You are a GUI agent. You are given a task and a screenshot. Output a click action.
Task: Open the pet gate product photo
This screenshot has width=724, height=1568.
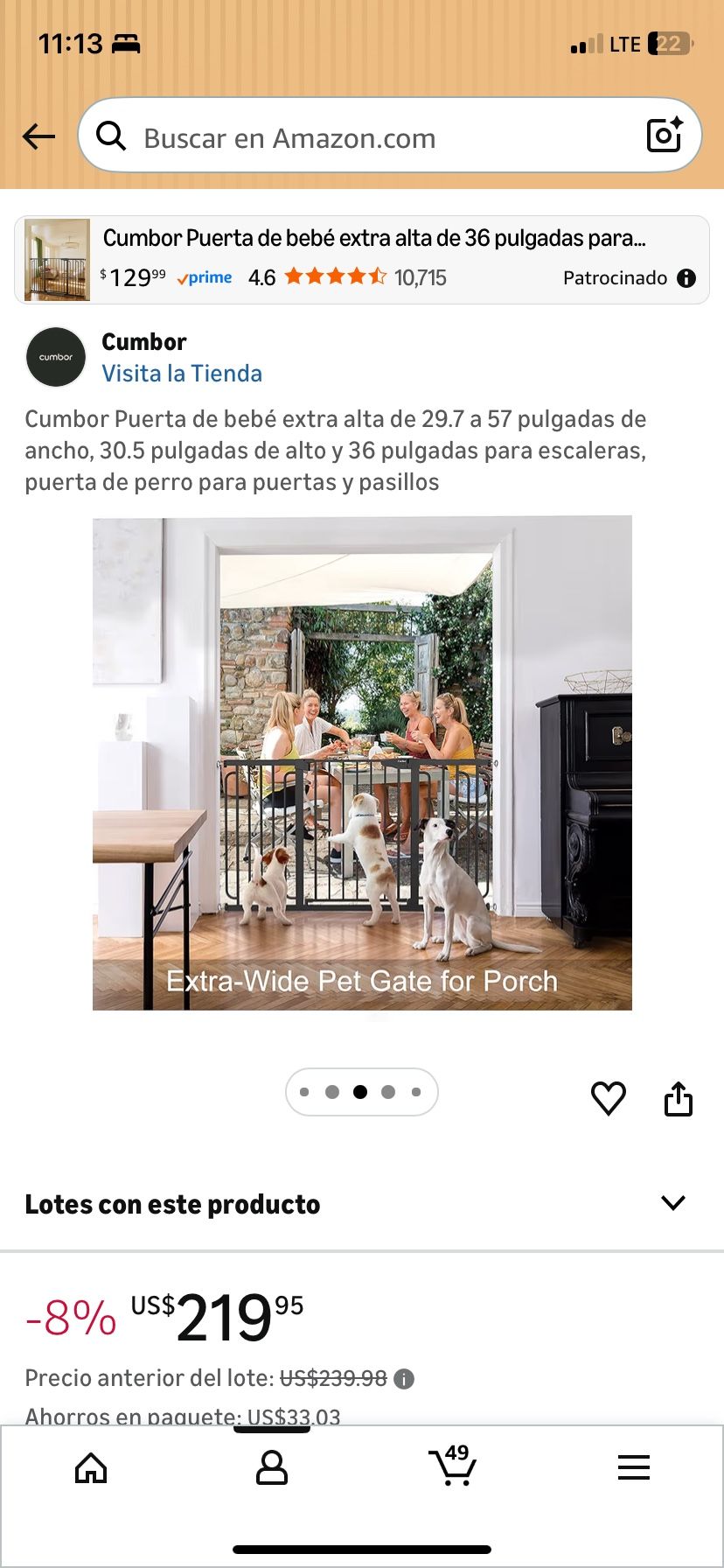362,762
